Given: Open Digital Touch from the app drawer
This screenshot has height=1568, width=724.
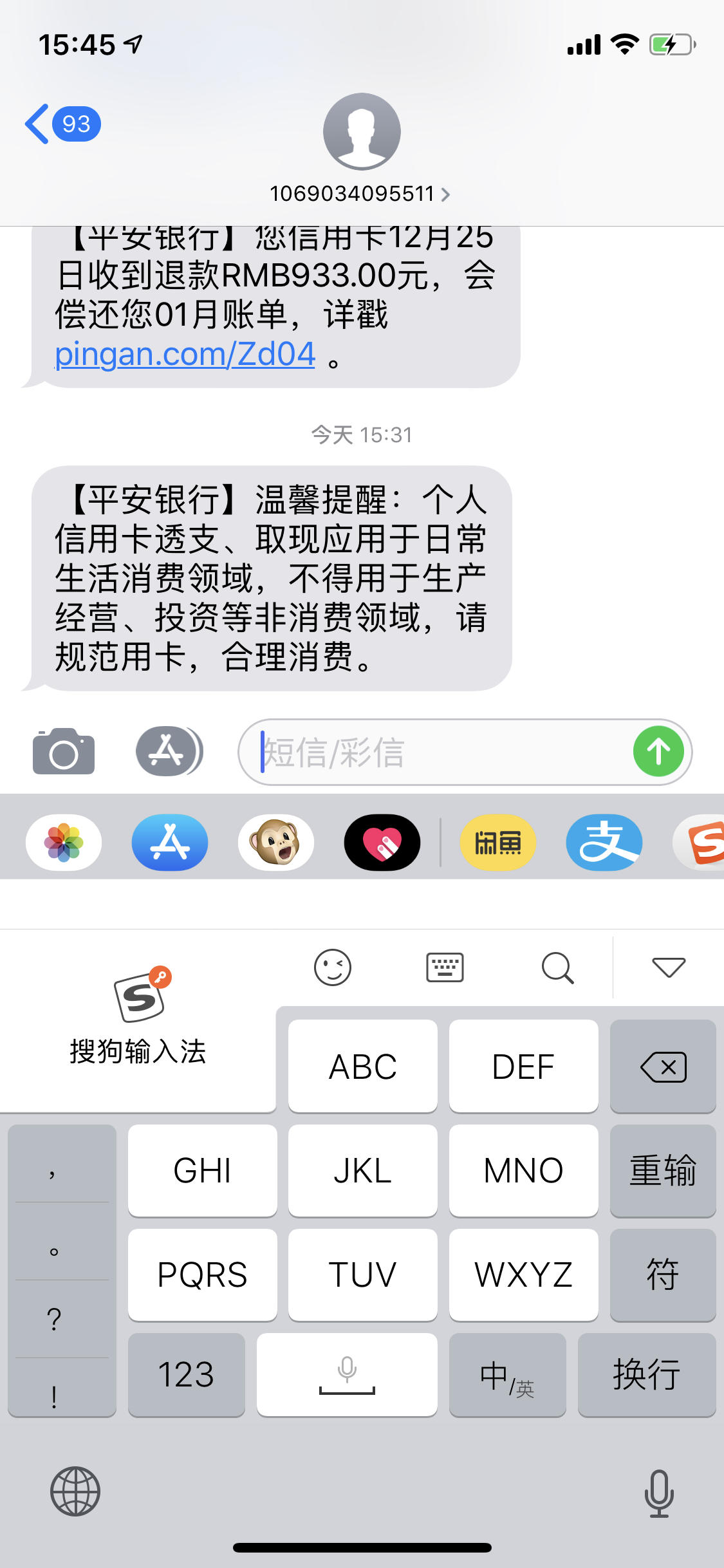Looking at the screenshot, I should click(382, 842).
